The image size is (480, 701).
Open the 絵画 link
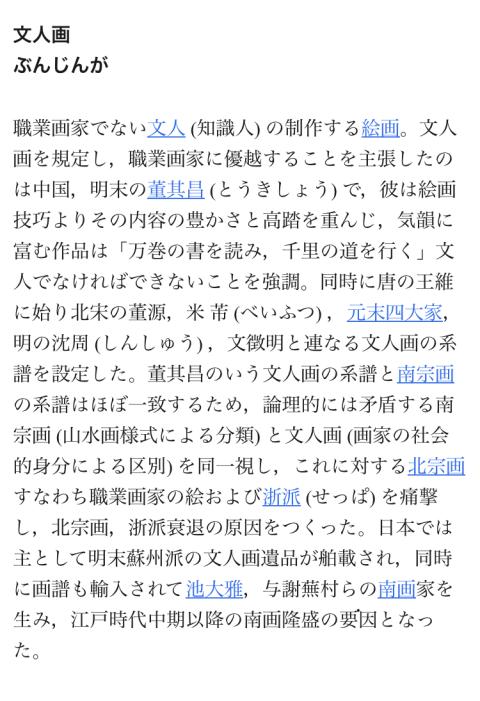pos(380,128)
